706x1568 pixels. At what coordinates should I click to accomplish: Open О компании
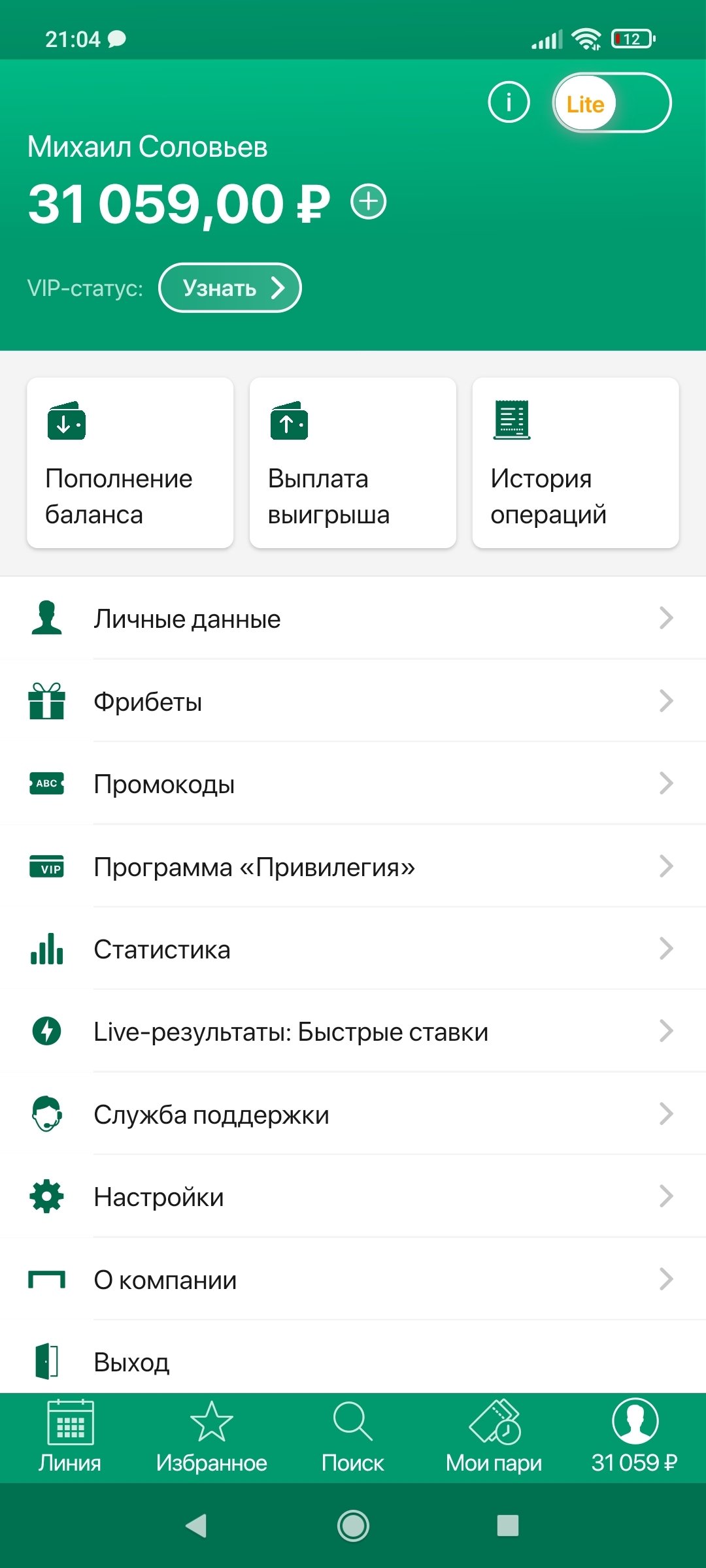pyautogui.click(x=353, y=1280)
